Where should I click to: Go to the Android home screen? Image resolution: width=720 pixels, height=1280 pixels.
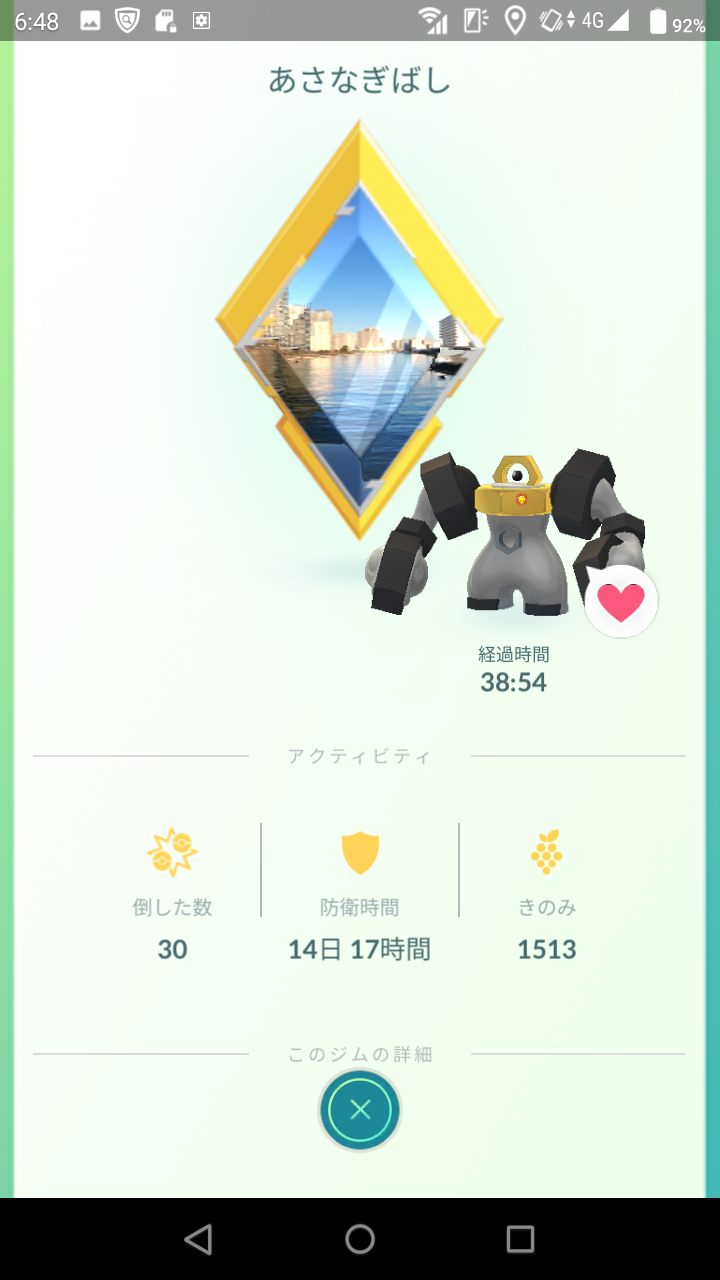click(x=360, y=1240)
